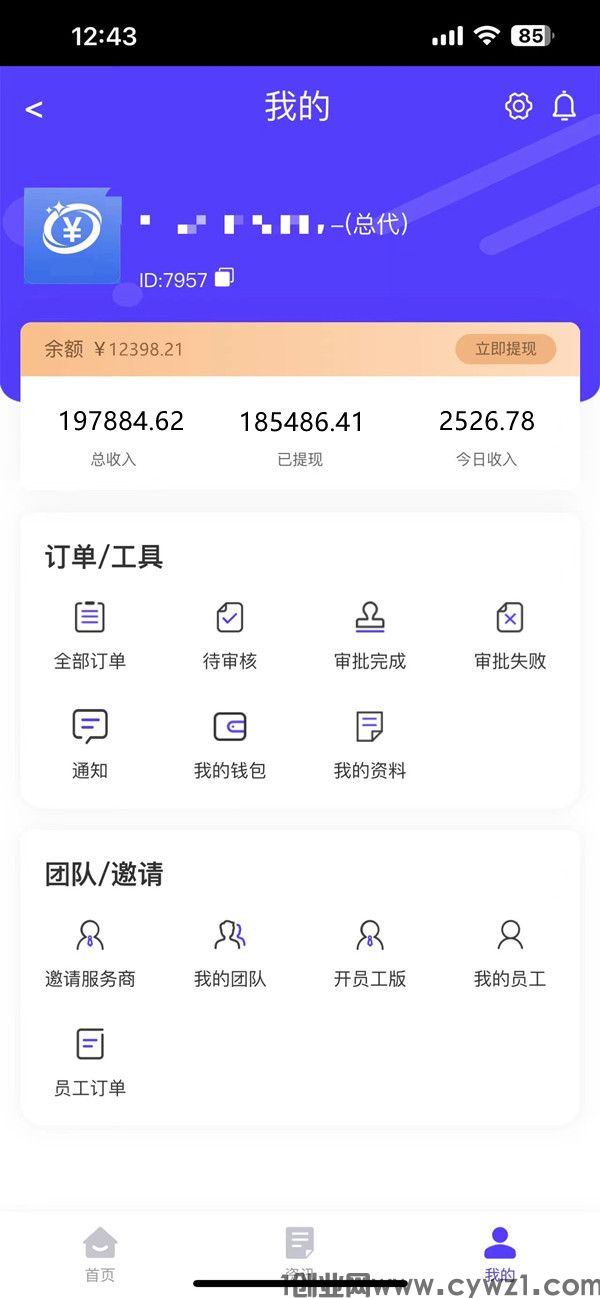600x1298 pixels.
Task: View 待审核 pending review orders
Action: point(230,634)
